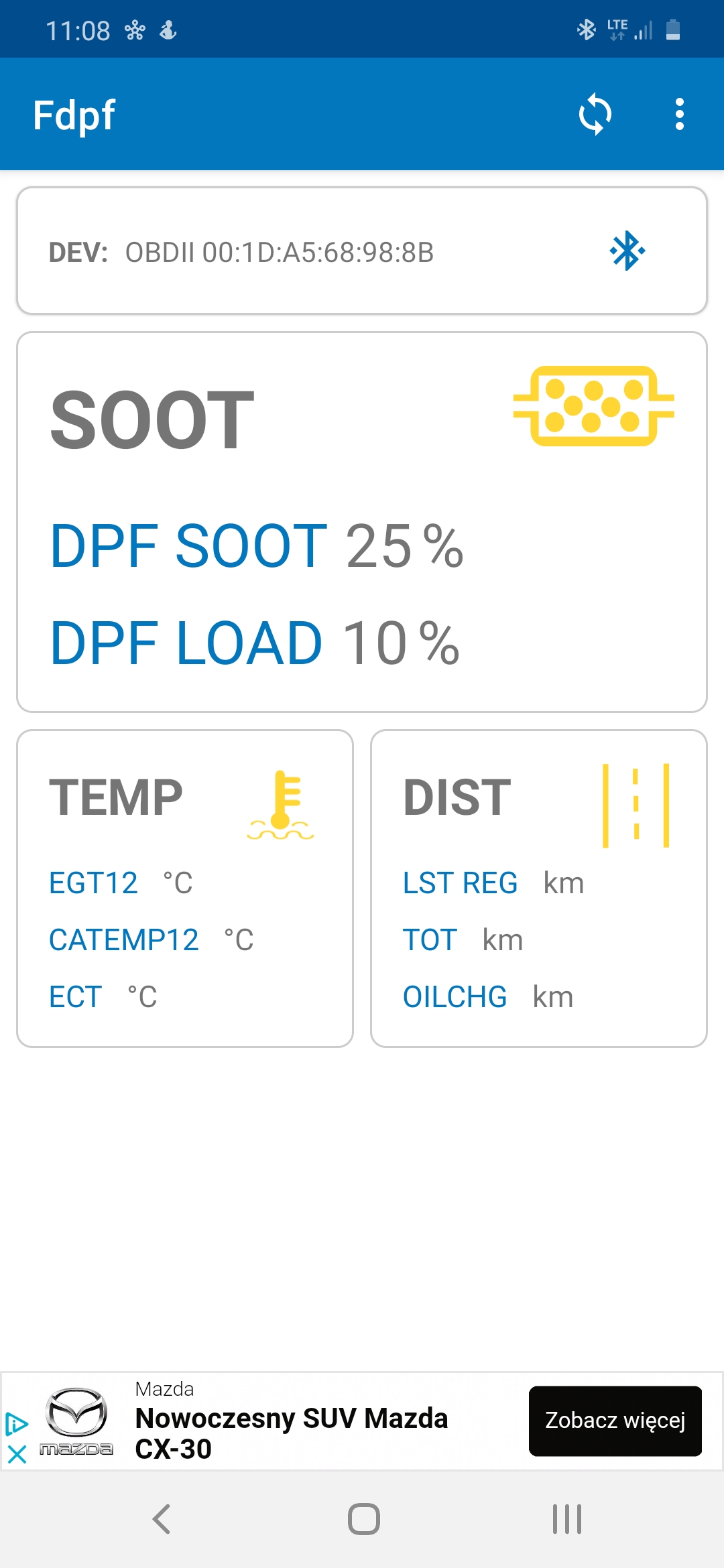Screen dimensions: 724x1568
Task: Tap the Bluetooth icon on the OBDII device card
Action: click(x=627, y=251)
